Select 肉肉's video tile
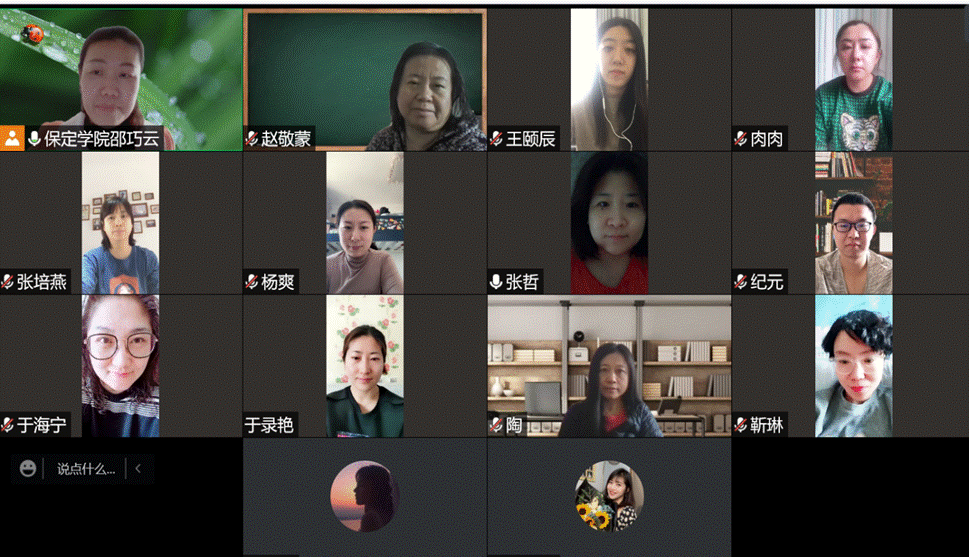The width and height of the screenshot is (969, 557). click(x=853, y=80)
